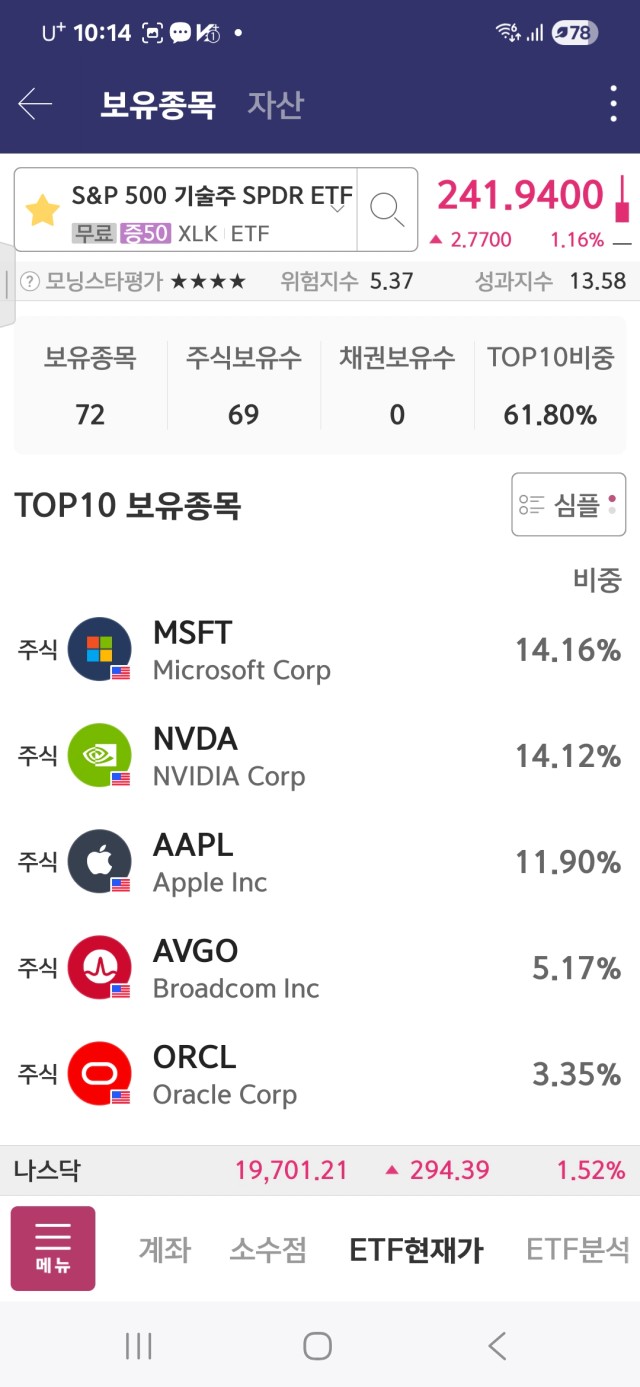
Task: Switch view with the 심플 button
Action: tap(568, 505)
